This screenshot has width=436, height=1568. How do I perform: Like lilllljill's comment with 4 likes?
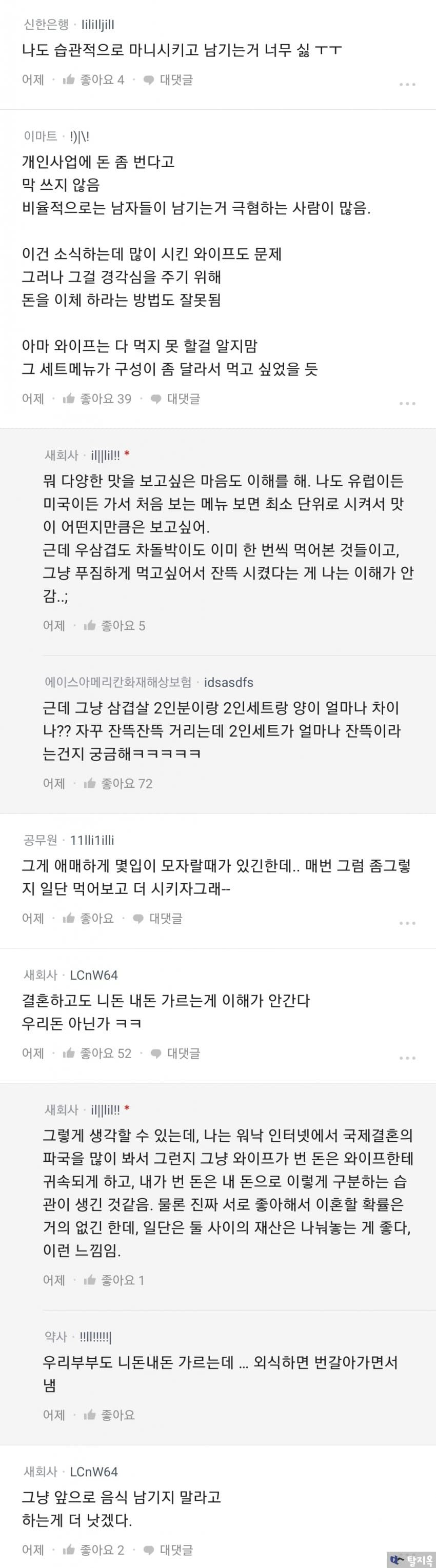point(94,80)
